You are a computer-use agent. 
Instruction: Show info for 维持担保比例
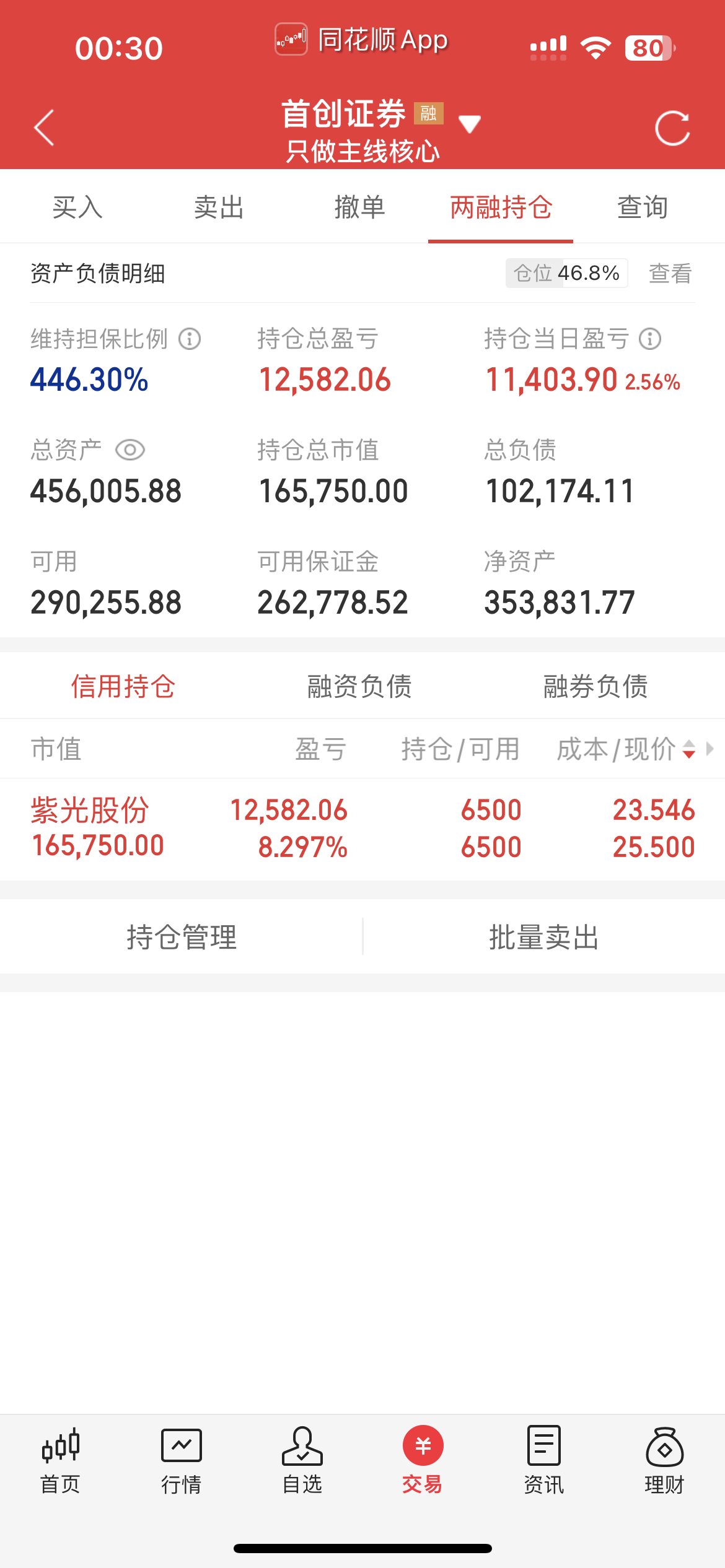190,339
